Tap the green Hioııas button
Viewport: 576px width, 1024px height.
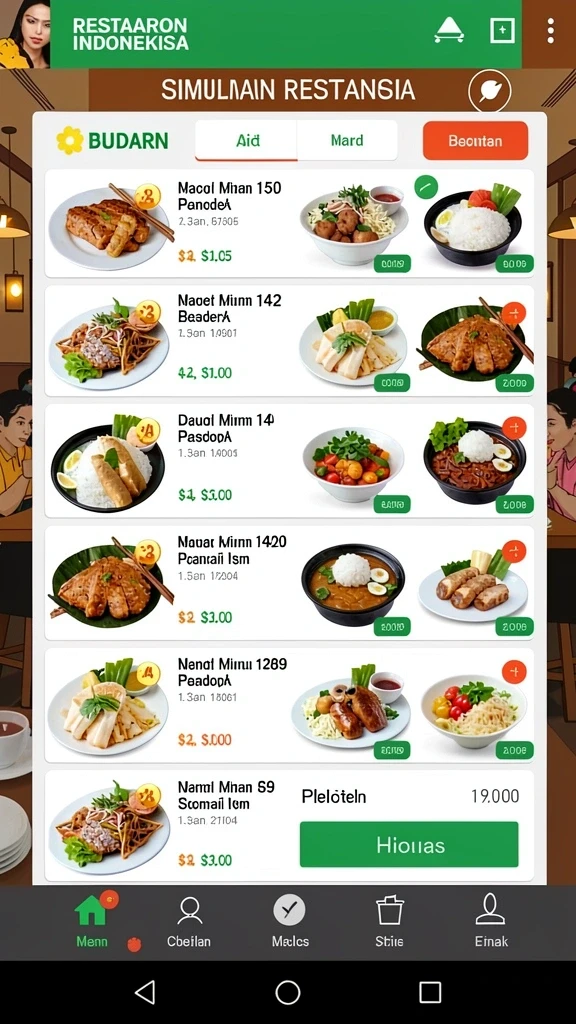pyautogui.click(x=409, y=845)
